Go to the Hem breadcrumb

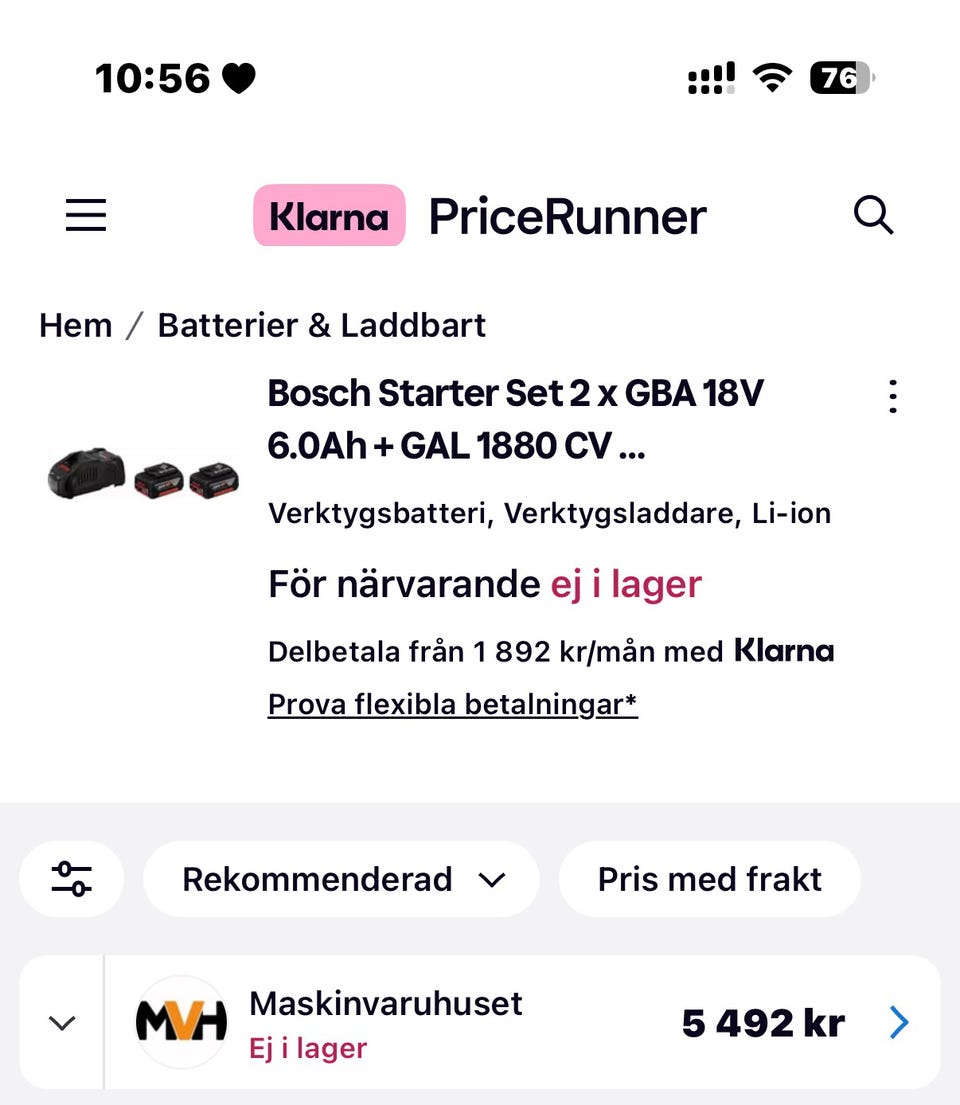click(x=75, y=325)
